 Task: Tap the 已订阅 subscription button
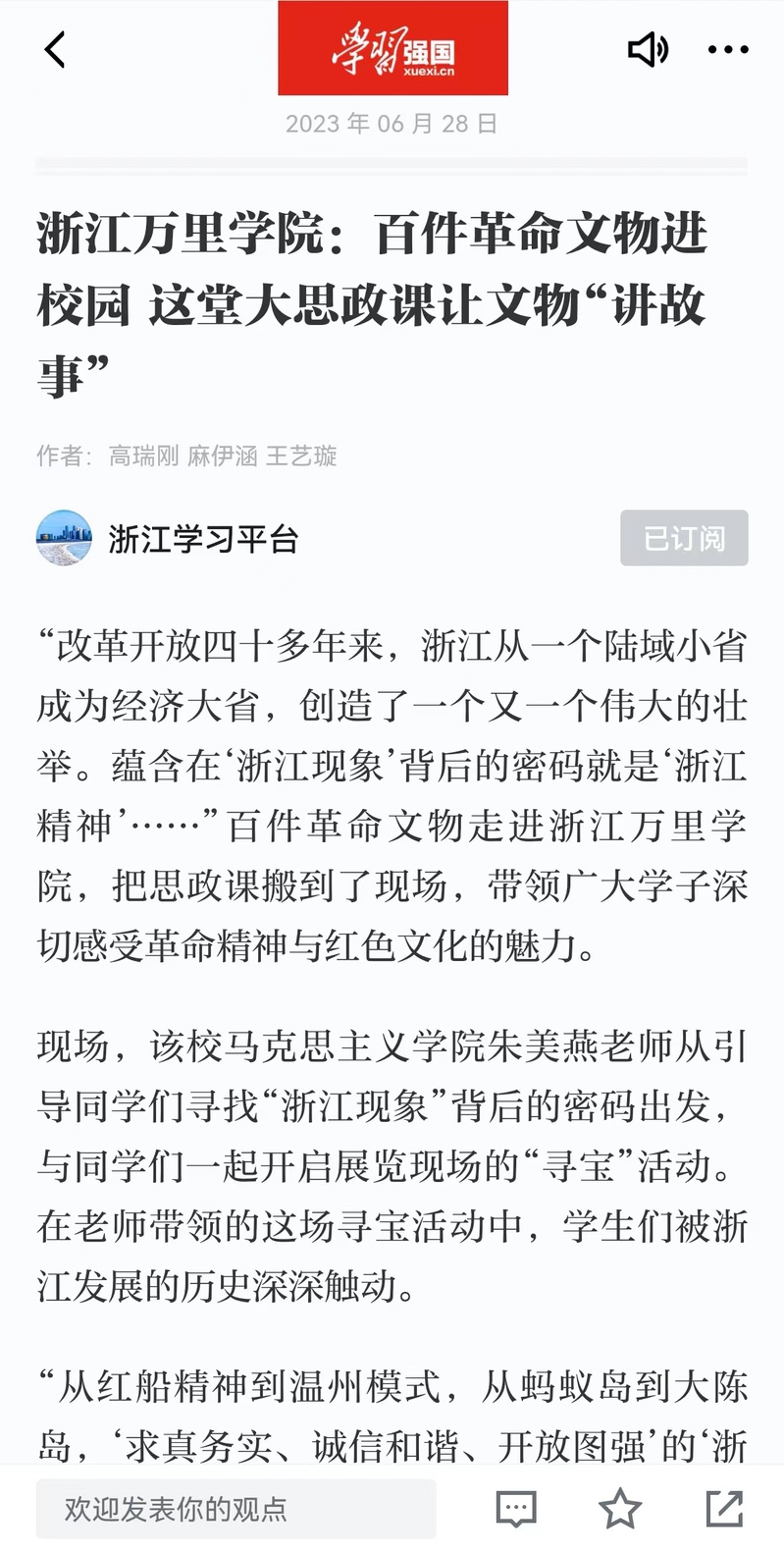coord(684,538)
